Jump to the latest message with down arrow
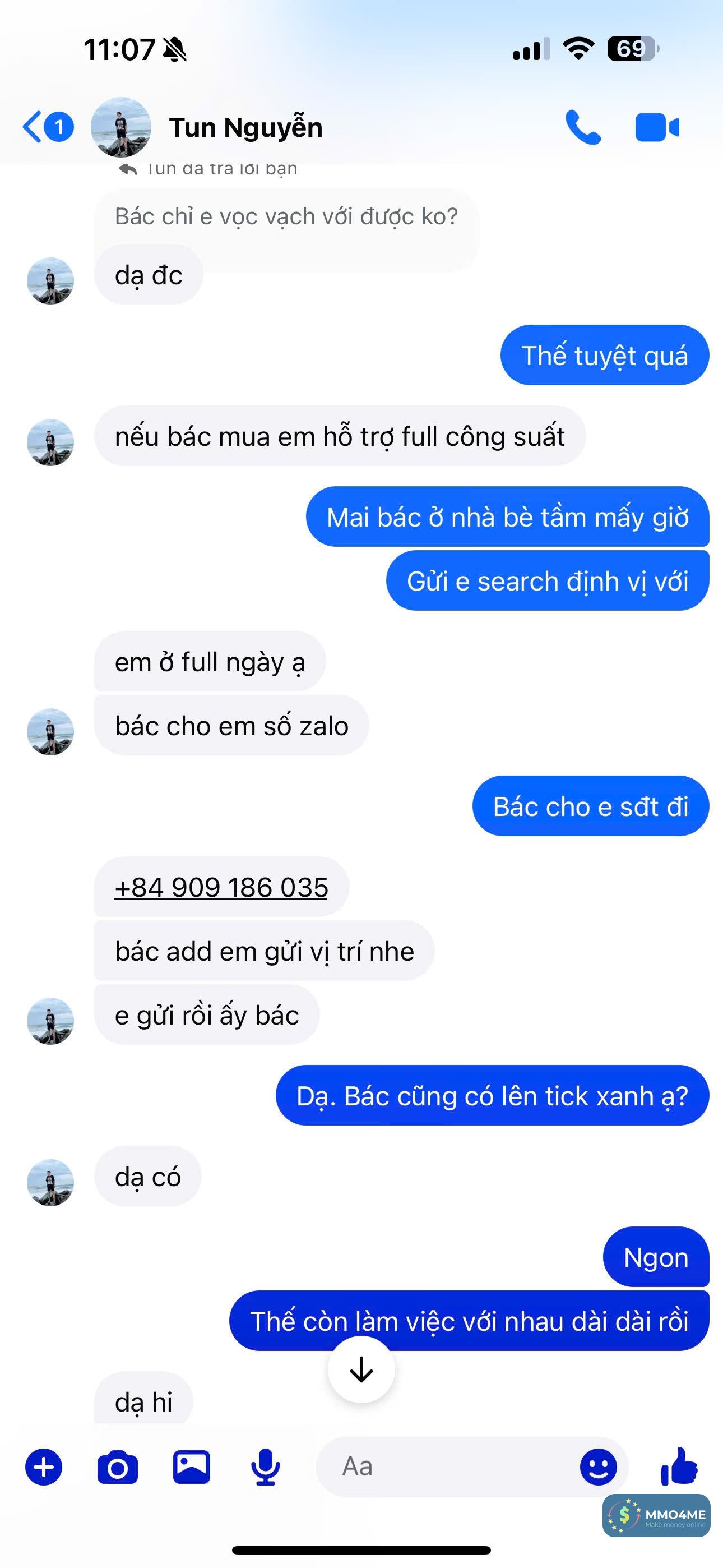 click(x=361, y=1369)
